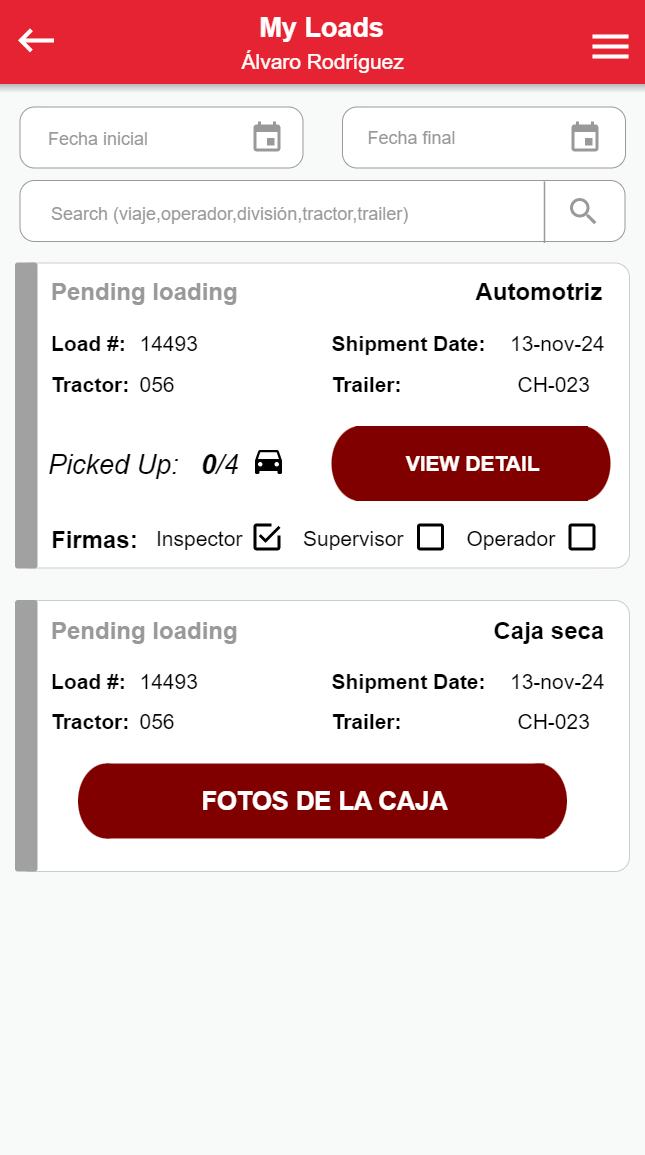Check the Operador signature checkbox

point(582,538)
